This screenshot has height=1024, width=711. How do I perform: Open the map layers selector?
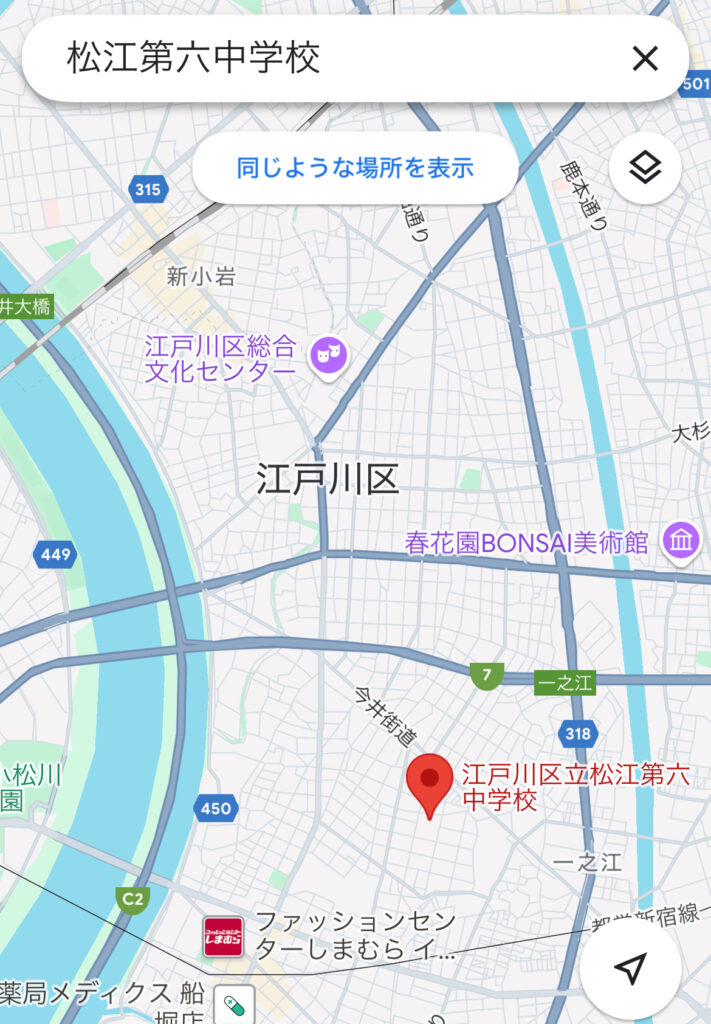coord(645,168)
